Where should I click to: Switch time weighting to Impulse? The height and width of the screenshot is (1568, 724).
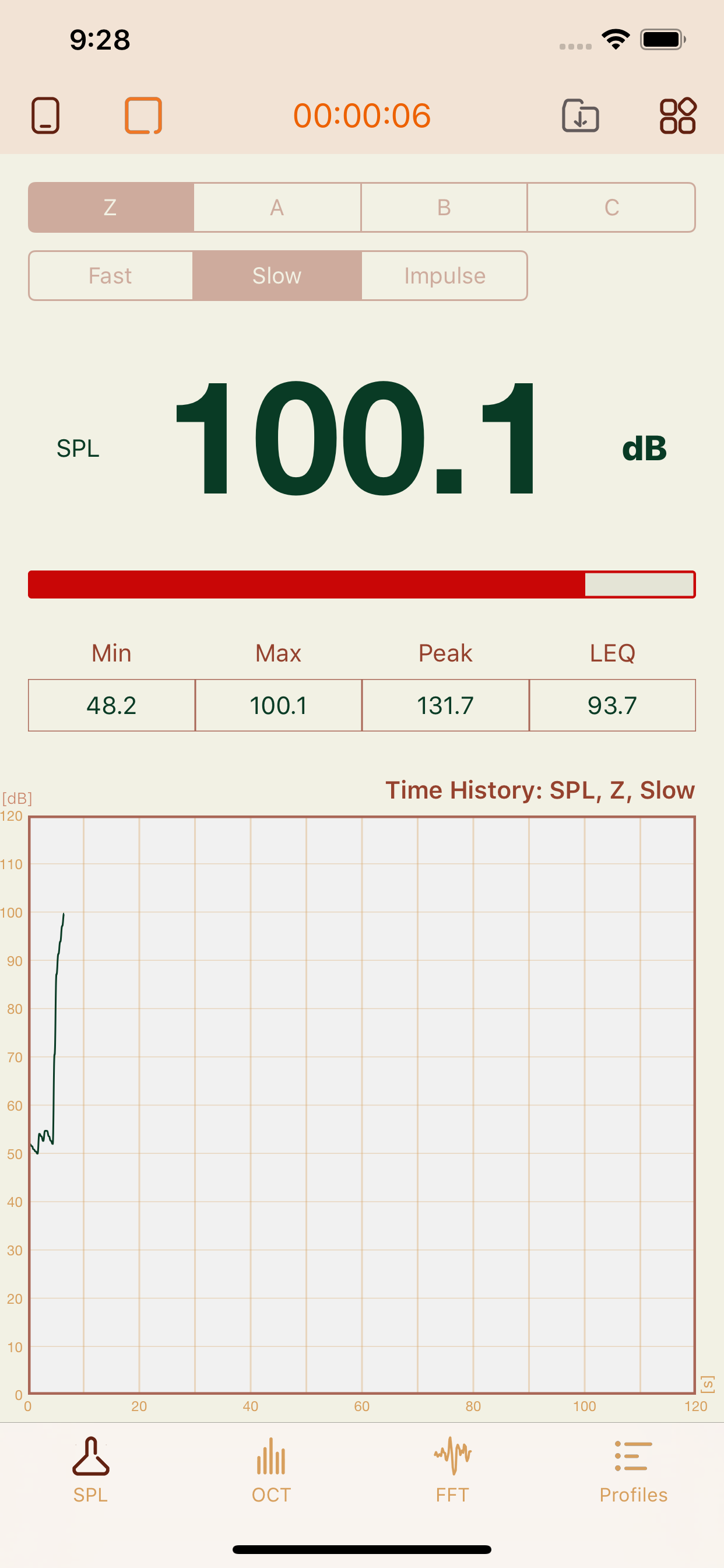click(445, 276)
